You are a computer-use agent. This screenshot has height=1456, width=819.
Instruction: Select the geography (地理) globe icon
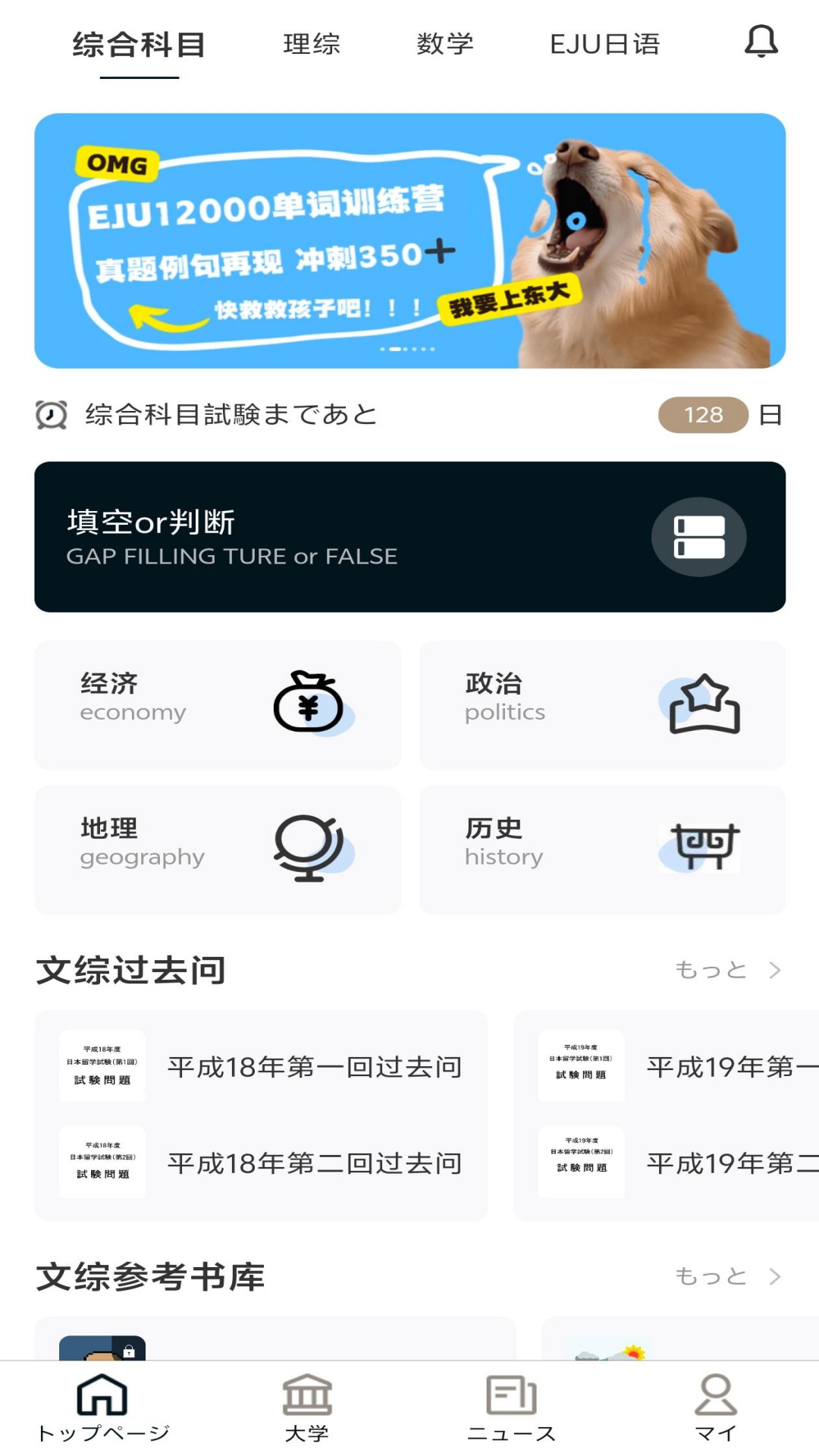click(x=307, y=848)
